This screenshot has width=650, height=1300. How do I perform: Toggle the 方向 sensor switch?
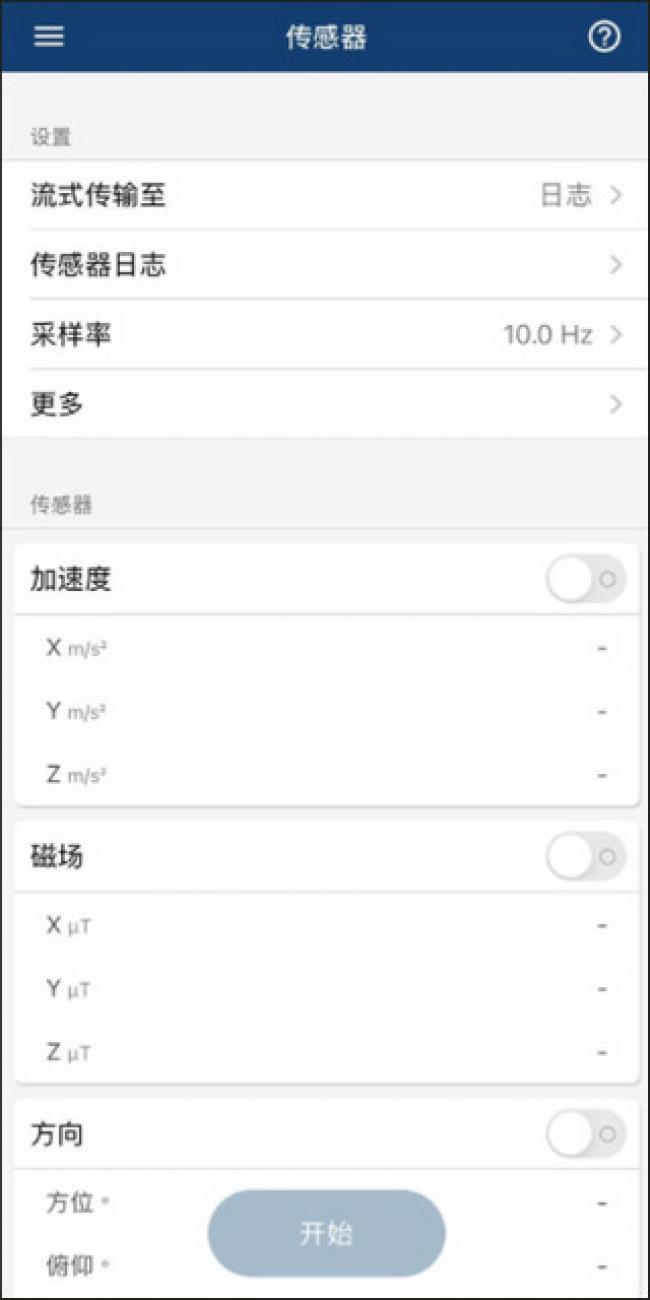pos(586,1135)
